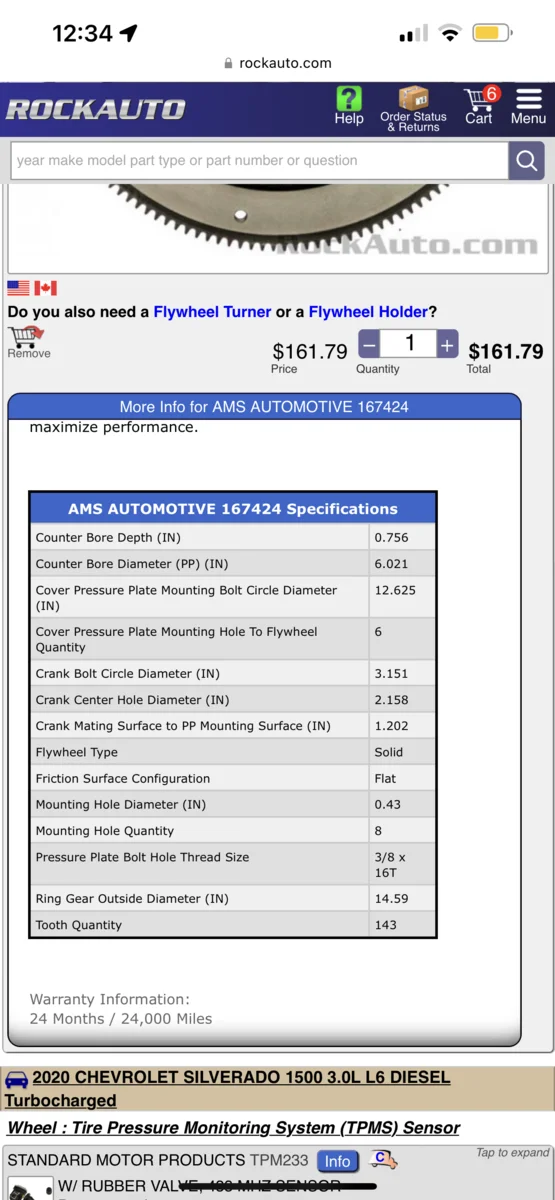
Task: Go to the RockAuto home logo
Action: coord(96,109)
